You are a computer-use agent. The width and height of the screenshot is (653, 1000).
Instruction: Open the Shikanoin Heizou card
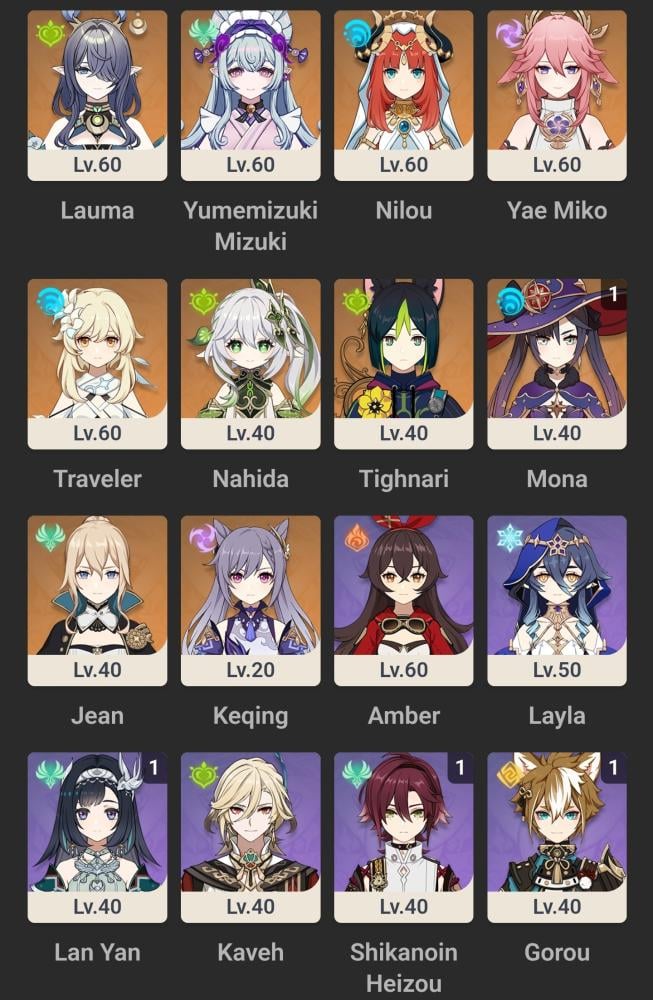tap(404, 837)
